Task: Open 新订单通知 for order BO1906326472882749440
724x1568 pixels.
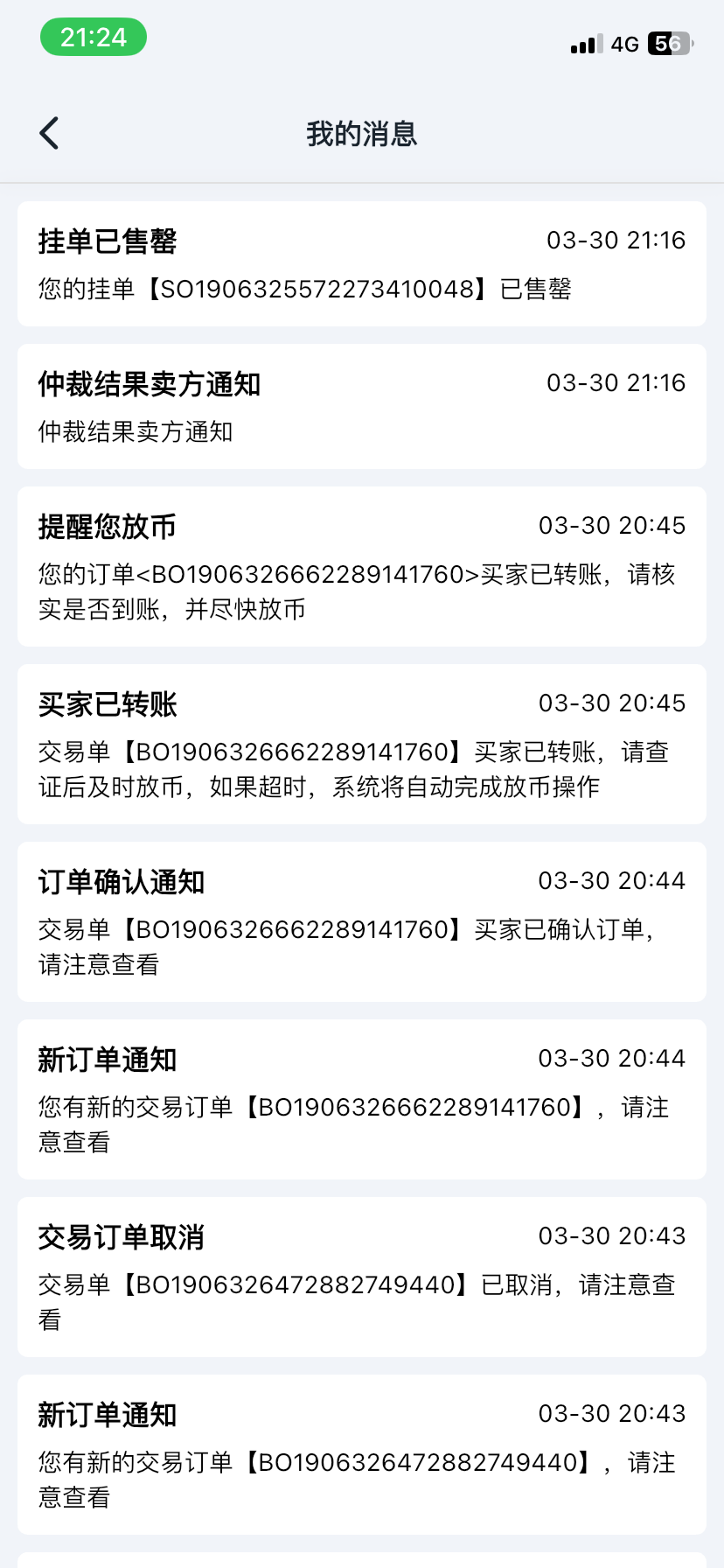Action: pos(362,1454)
